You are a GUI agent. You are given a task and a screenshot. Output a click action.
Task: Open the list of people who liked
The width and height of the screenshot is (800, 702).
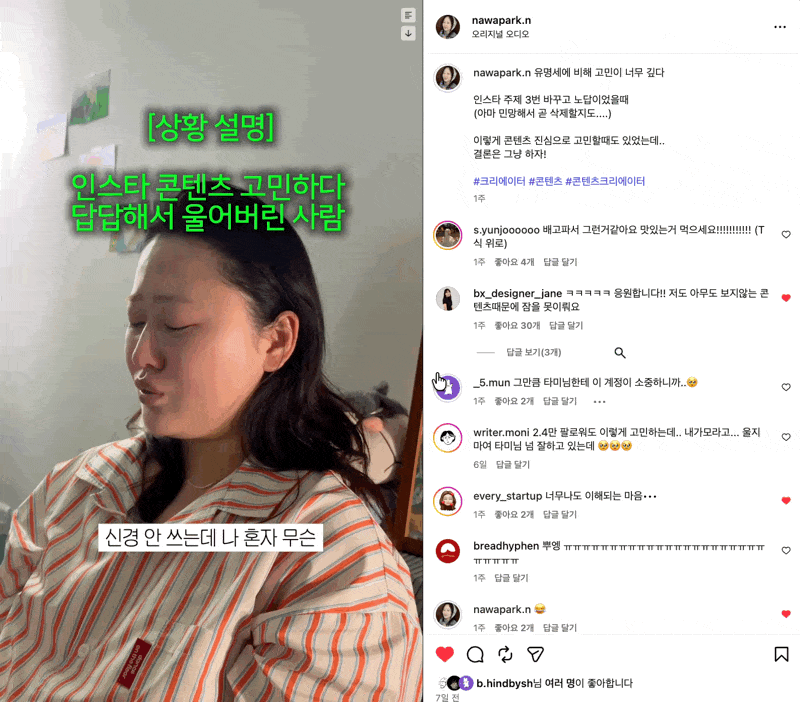click(x=555, y=683)
